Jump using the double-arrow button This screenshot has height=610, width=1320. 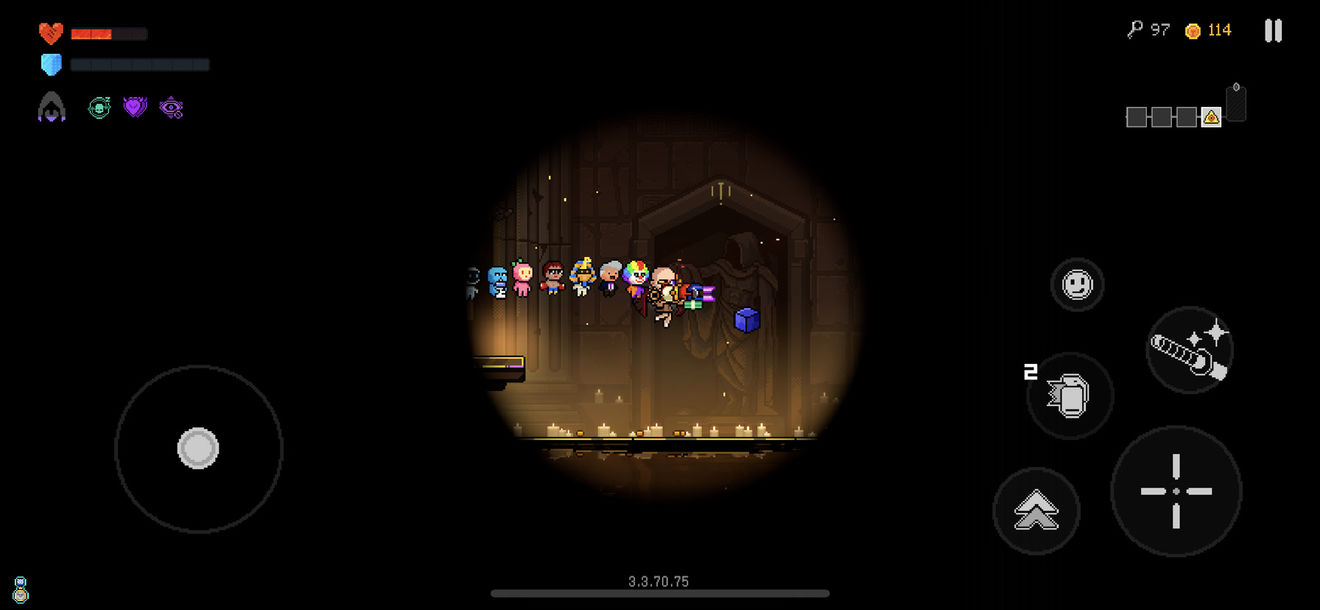coord(1036,511)
